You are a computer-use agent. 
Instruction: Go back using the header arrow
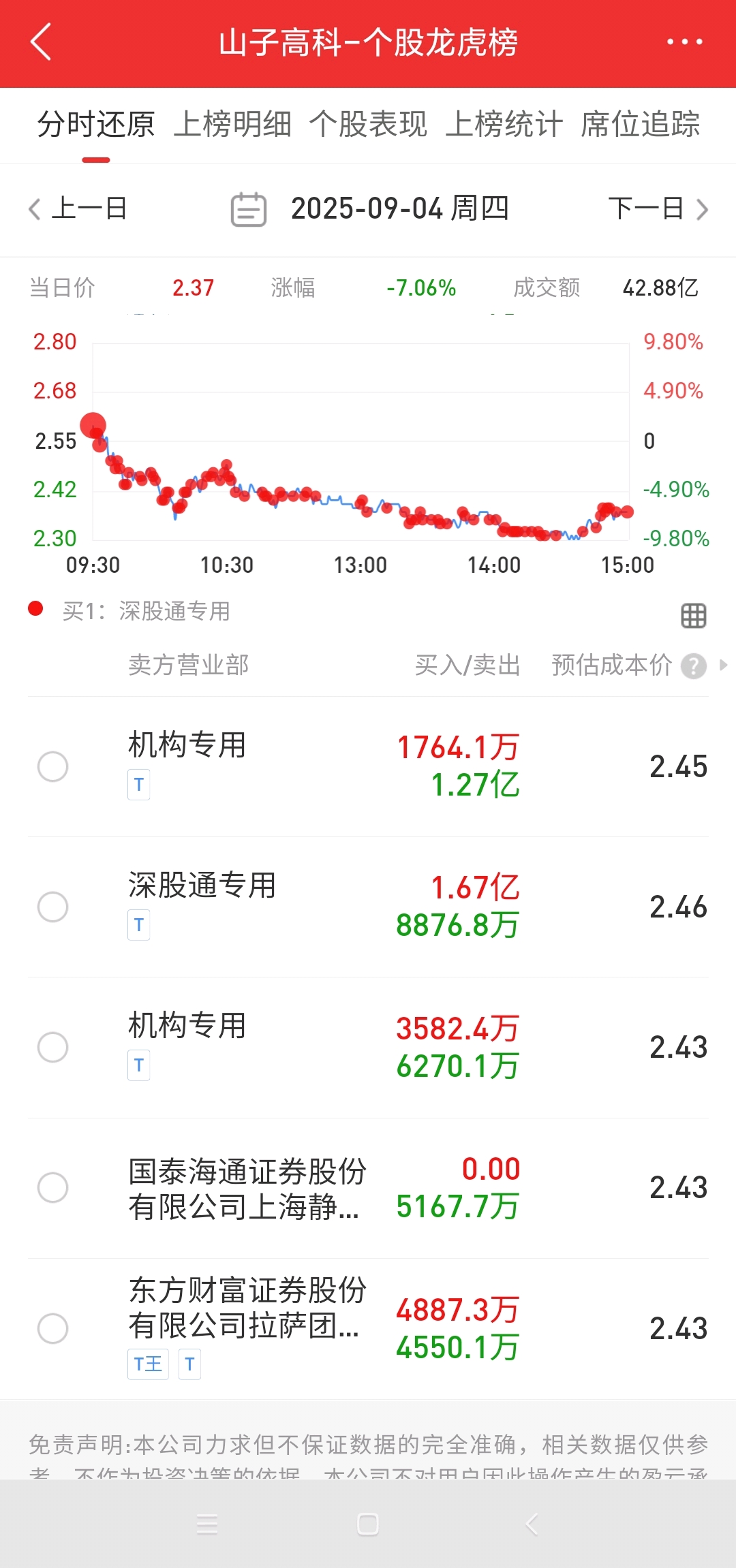tap(41, 42)
